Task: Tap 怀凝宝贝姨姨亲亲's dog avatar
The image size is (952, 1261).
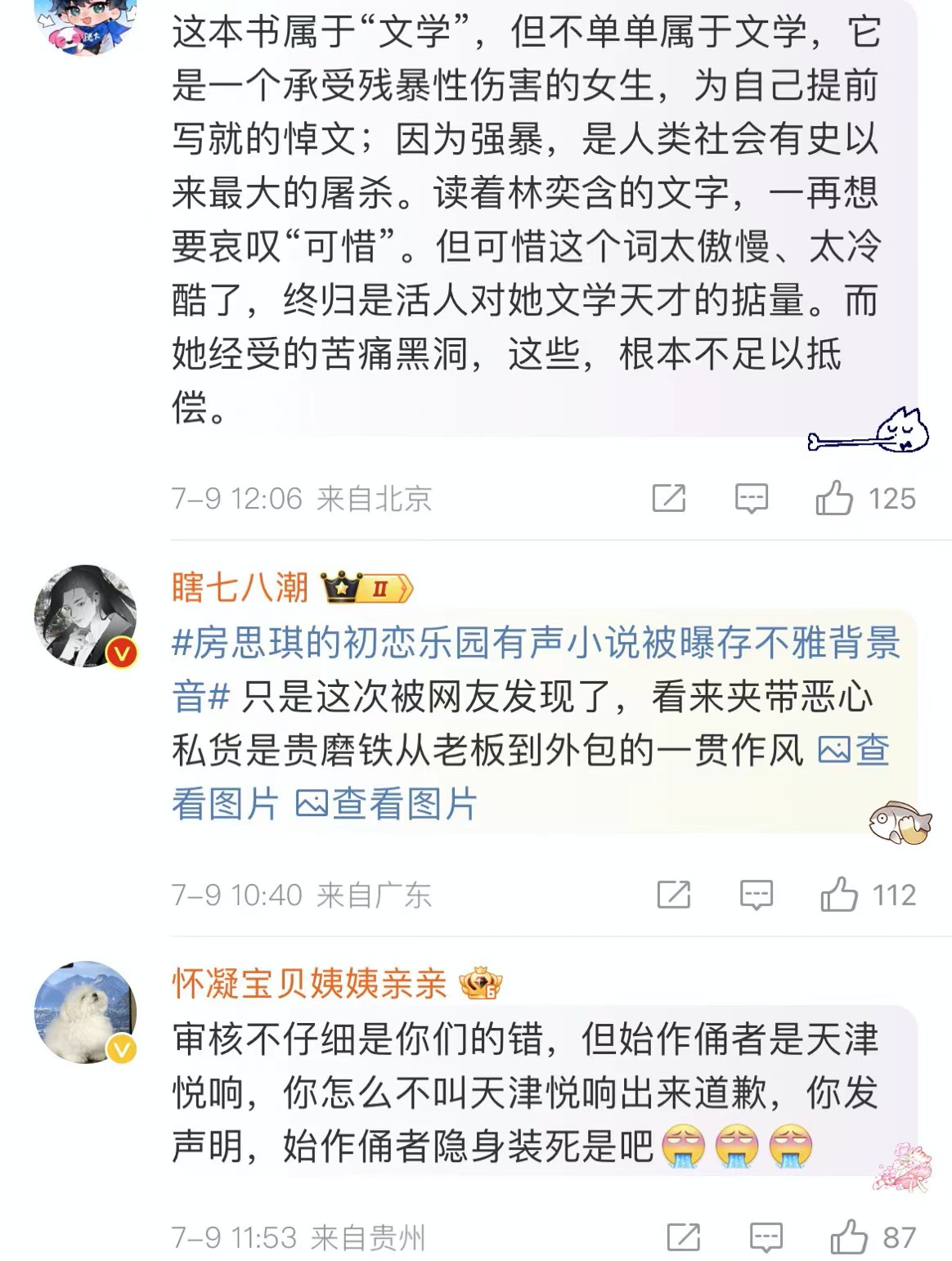Action: [85, 1012]
